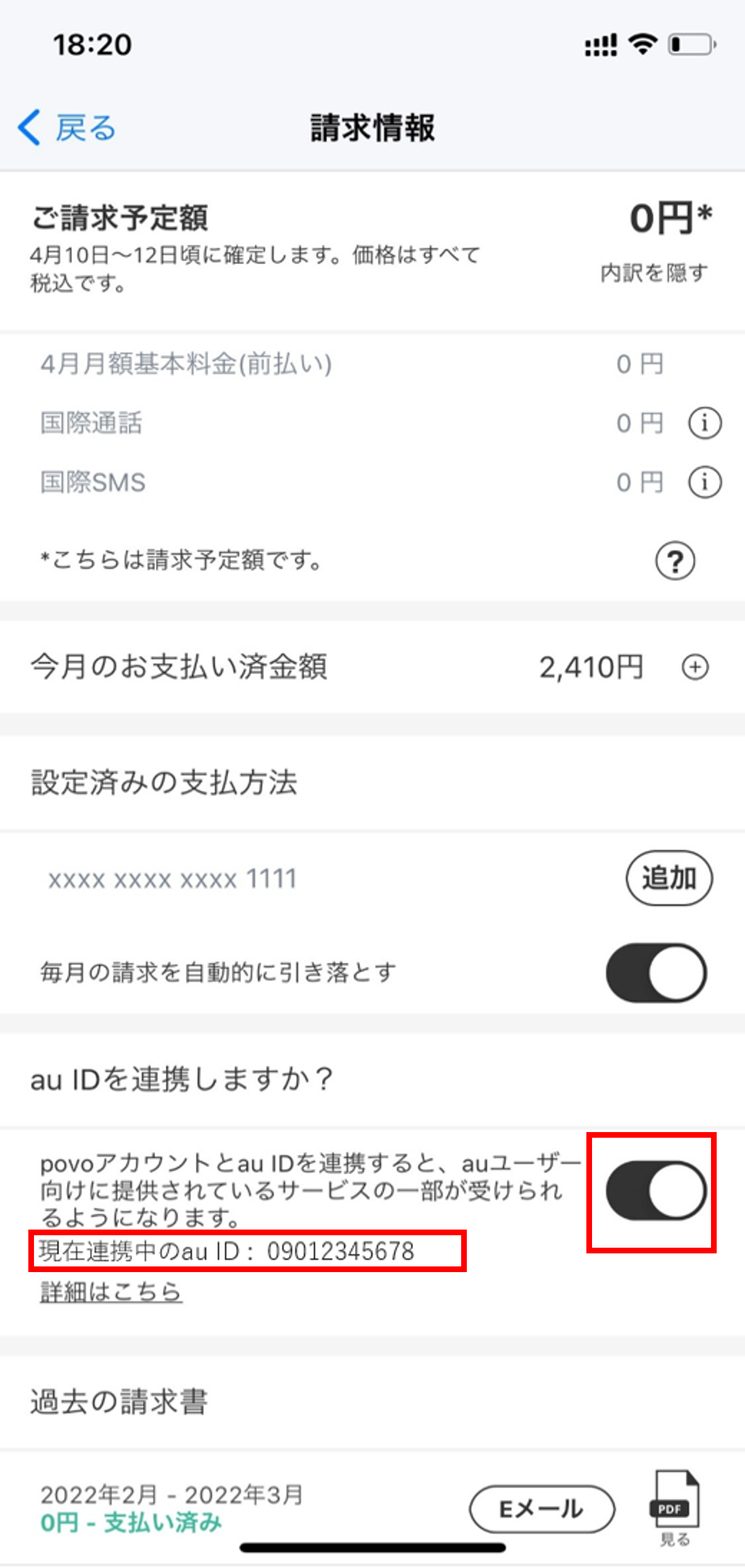Send 2022年2月 invoice via Eメール
The width and height of the screenshot is (745, 1568).
(x=541, y=1509)
